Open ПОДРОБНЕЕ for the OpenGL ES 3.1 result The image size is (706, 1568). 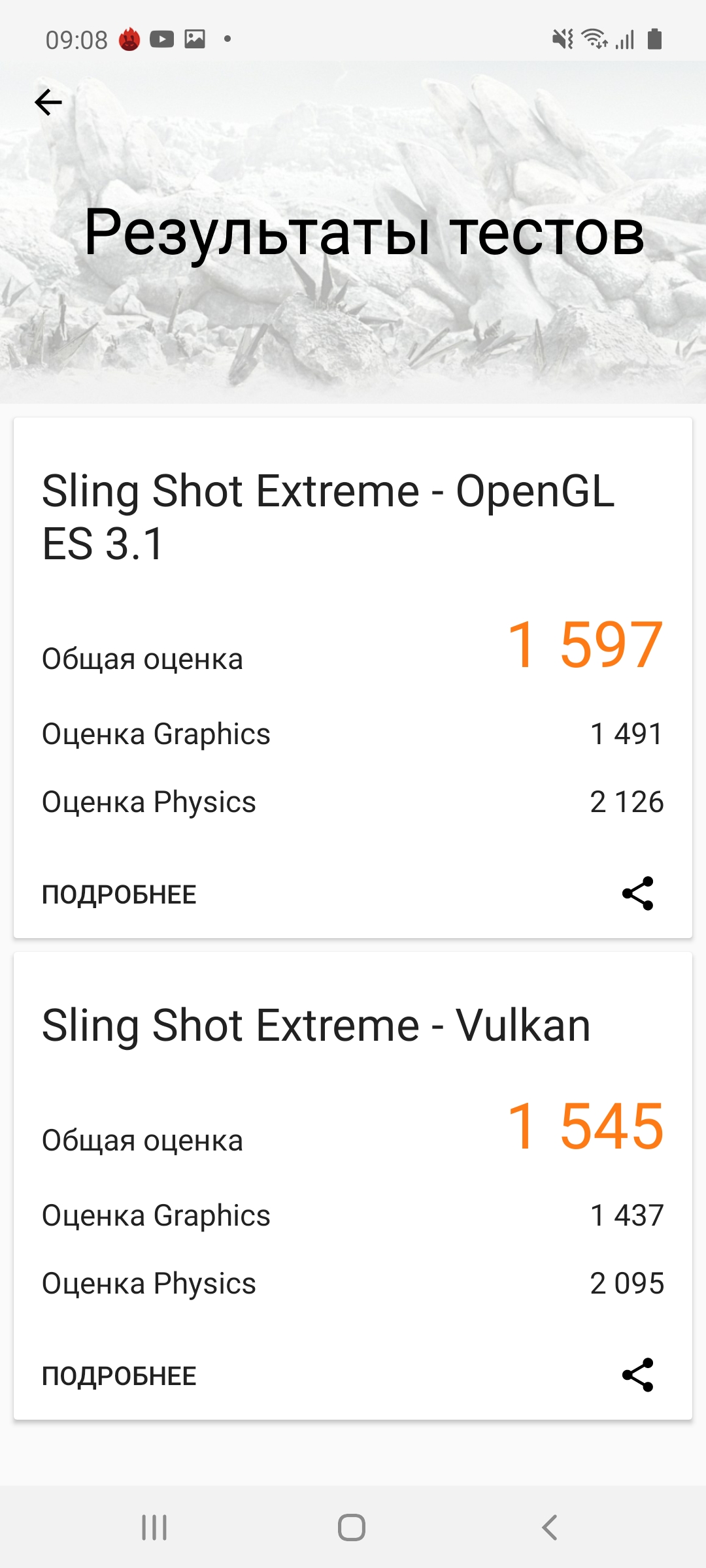coord(119,894)
